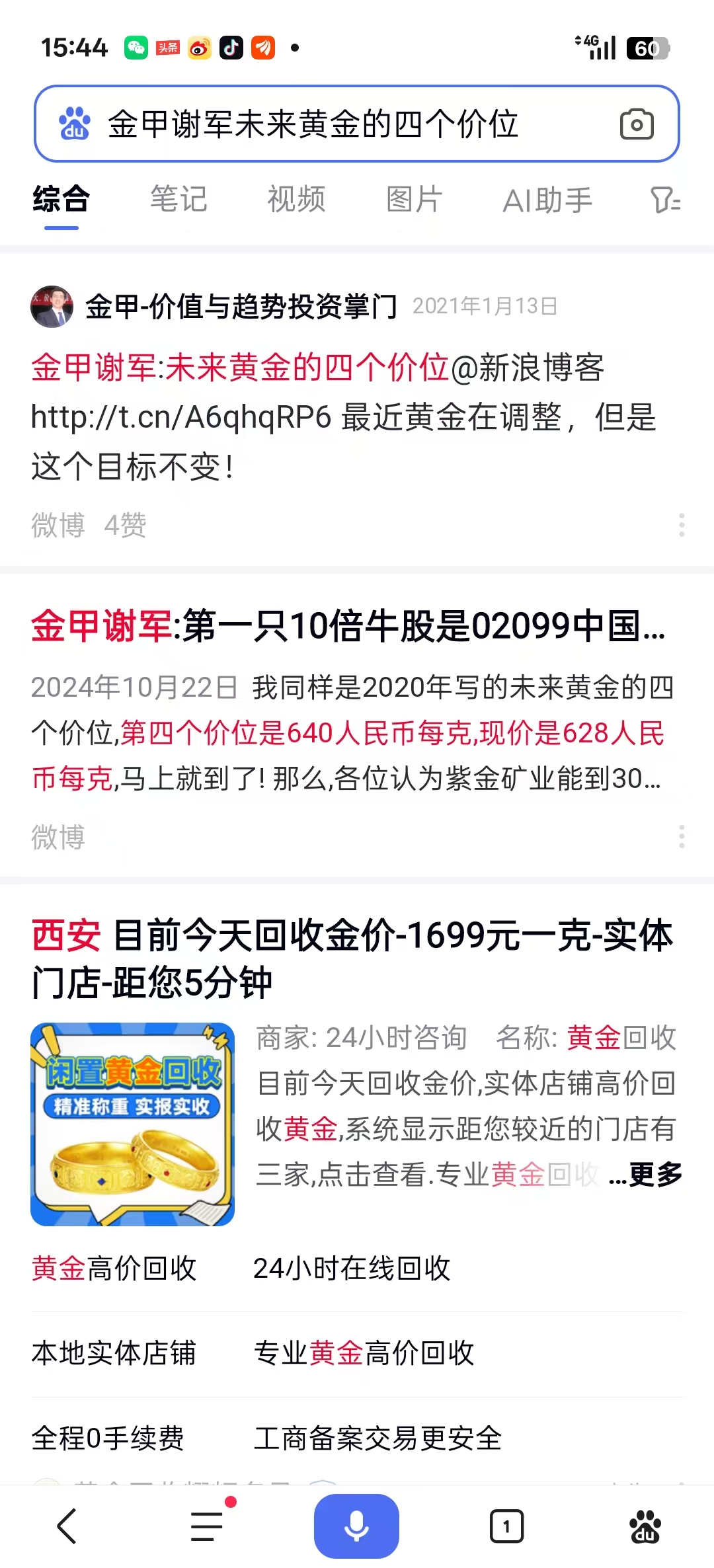714x1568 pixels.
Task: Open the 西安 目前今天回收金价 ad result
Action: [x=352, y=959]
